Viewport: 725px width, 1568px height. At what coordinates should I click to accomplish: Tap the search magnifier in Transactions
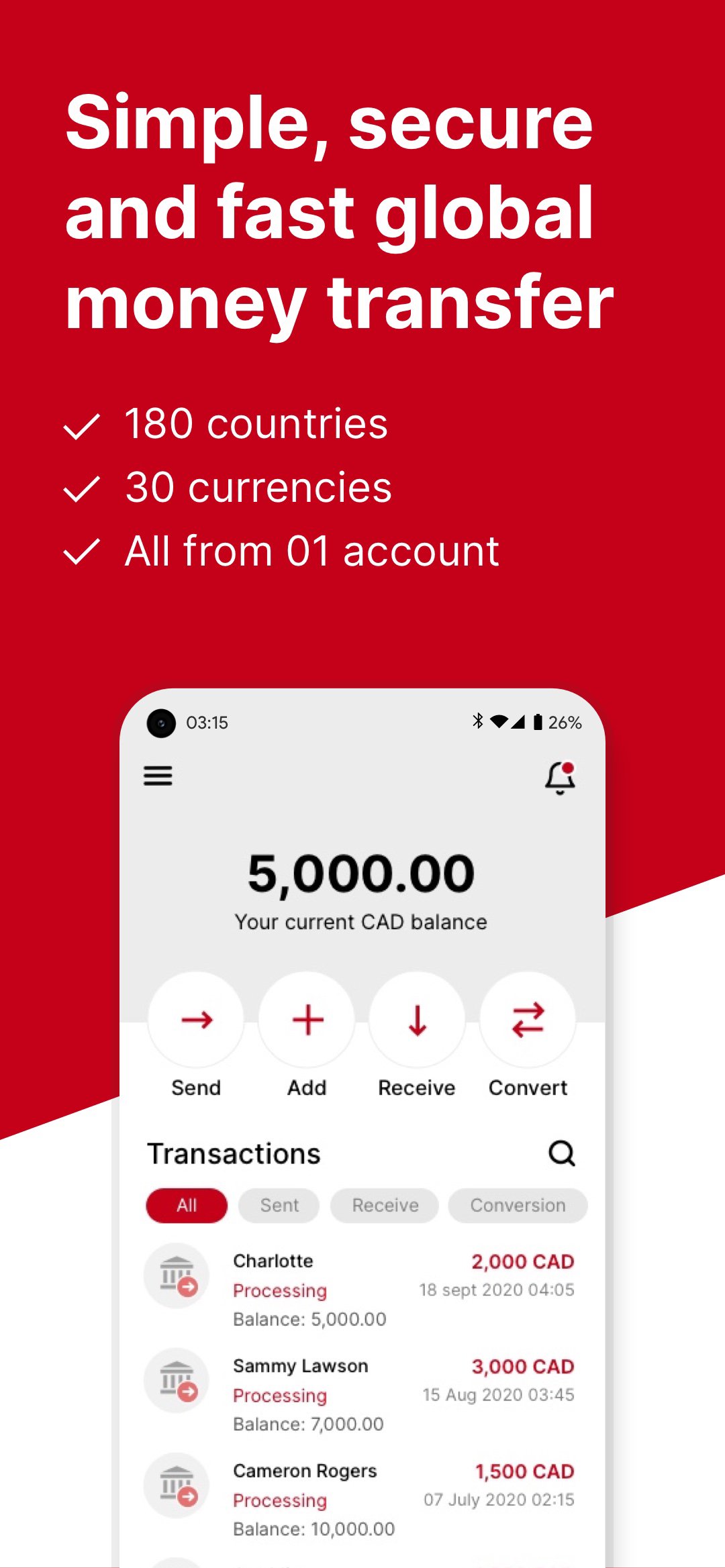[561, 1153]
